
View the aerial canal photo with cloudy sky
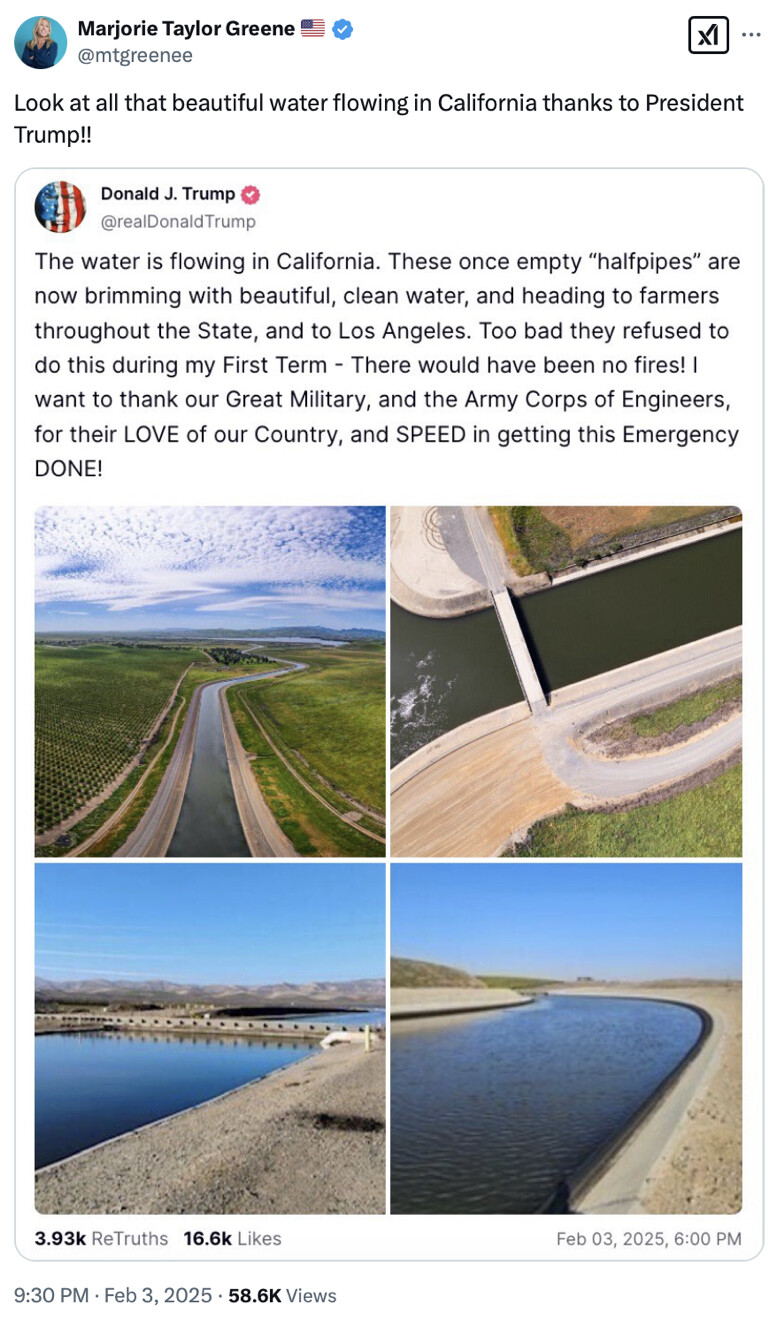tap(210, 681)
